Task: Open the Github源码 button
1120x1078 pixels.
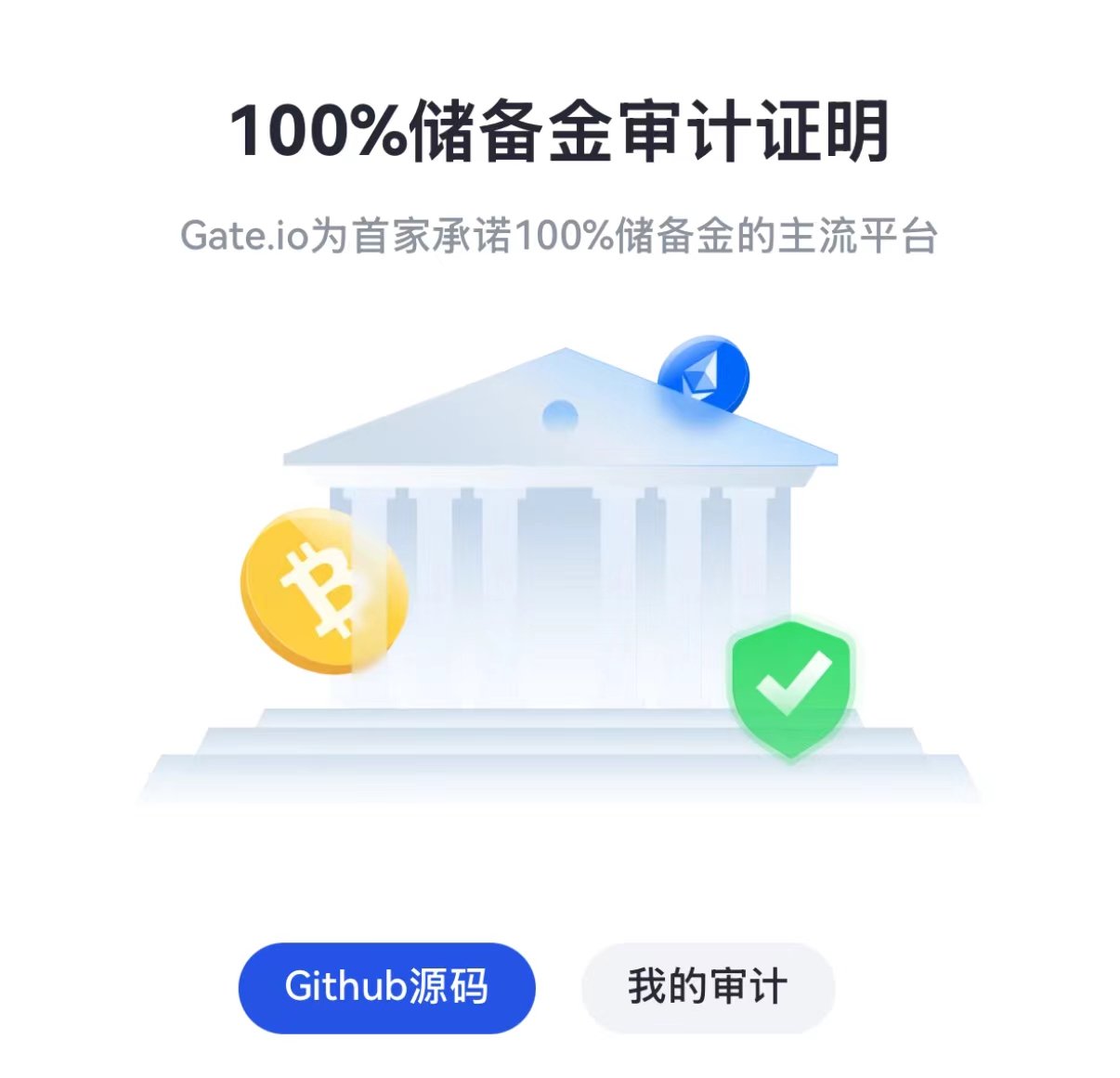Action: (386, 987)
